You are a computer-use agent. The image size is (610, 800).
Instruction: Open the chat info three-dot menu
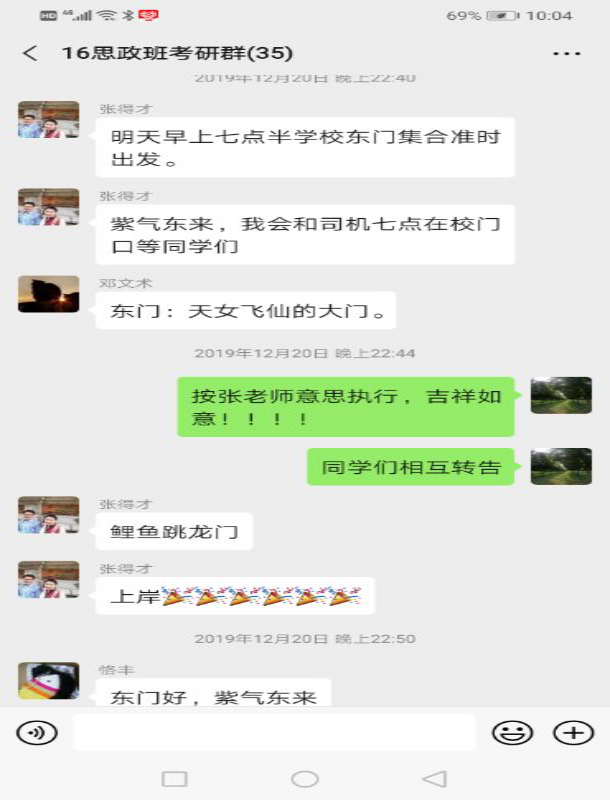pyautogui.click(x=566, y=53)
